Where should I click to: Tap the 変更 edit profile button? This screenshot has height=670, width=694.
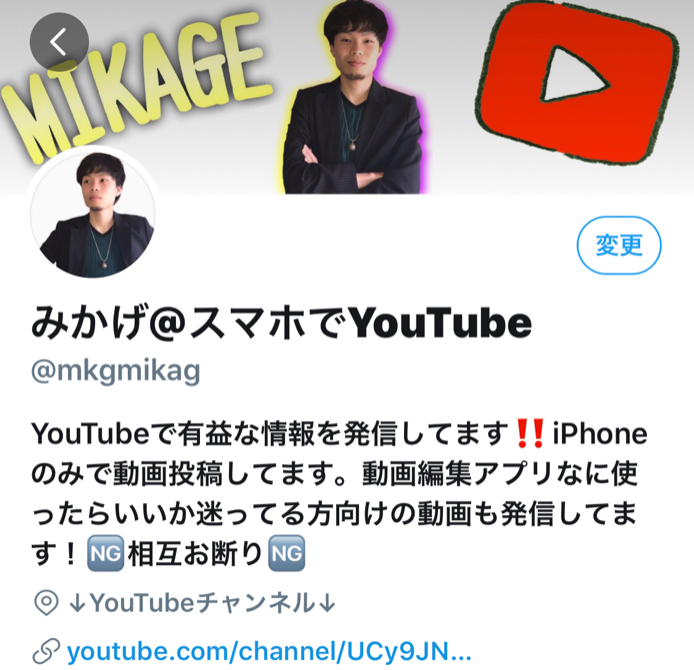619,245
